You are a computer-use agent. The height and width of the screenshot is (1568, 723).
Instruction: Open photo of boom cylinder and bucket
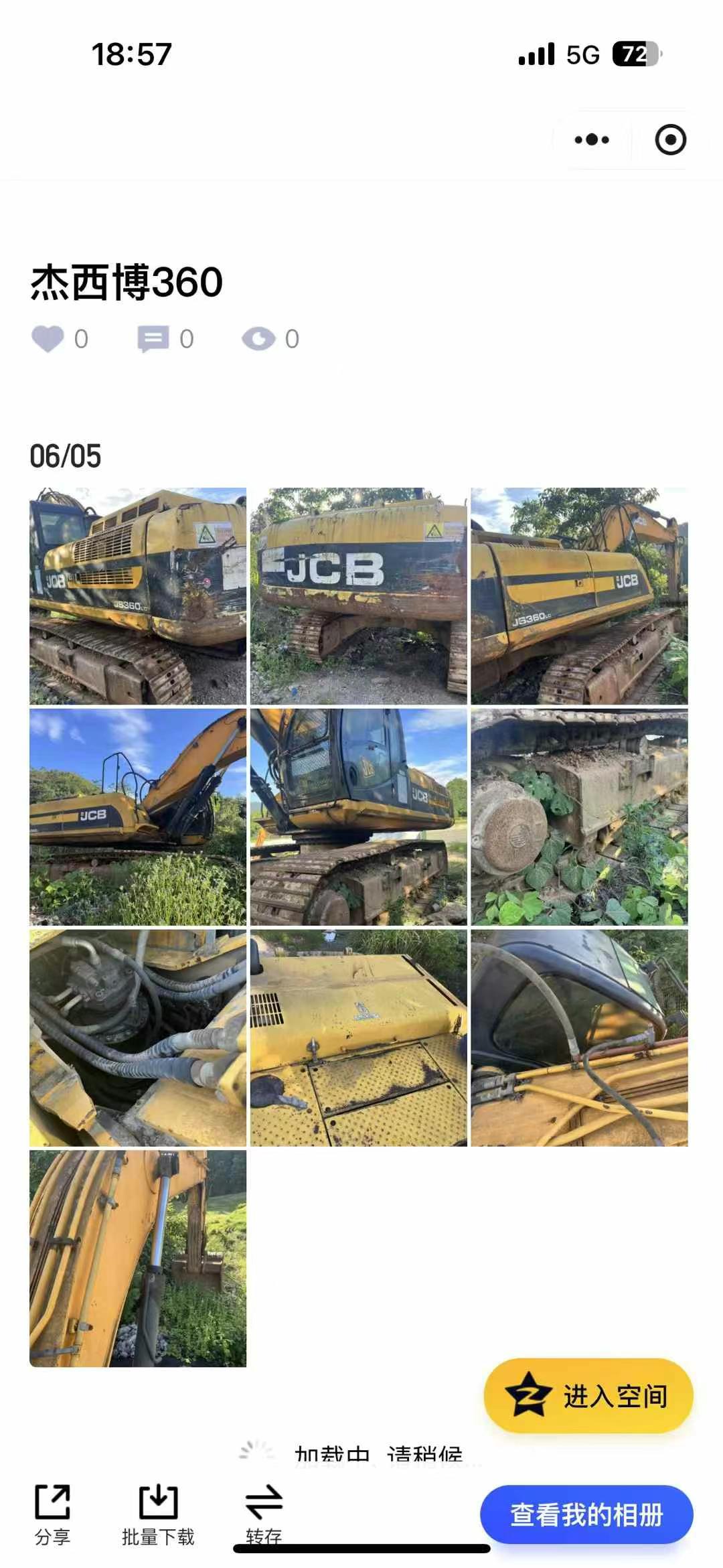click(x=138, y=1259)
